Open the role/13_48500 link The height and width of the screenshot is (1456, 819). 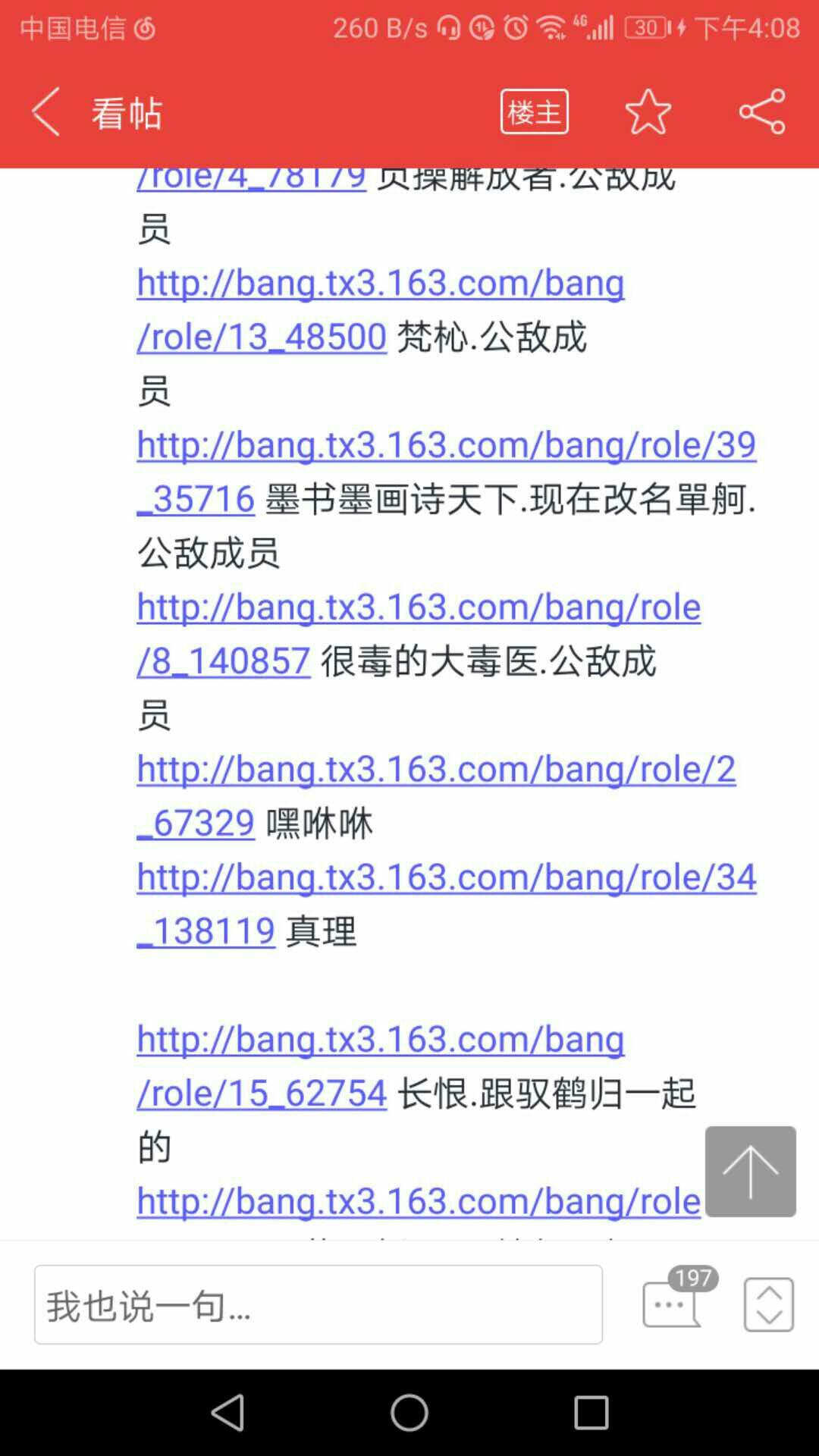click(380, 309)
